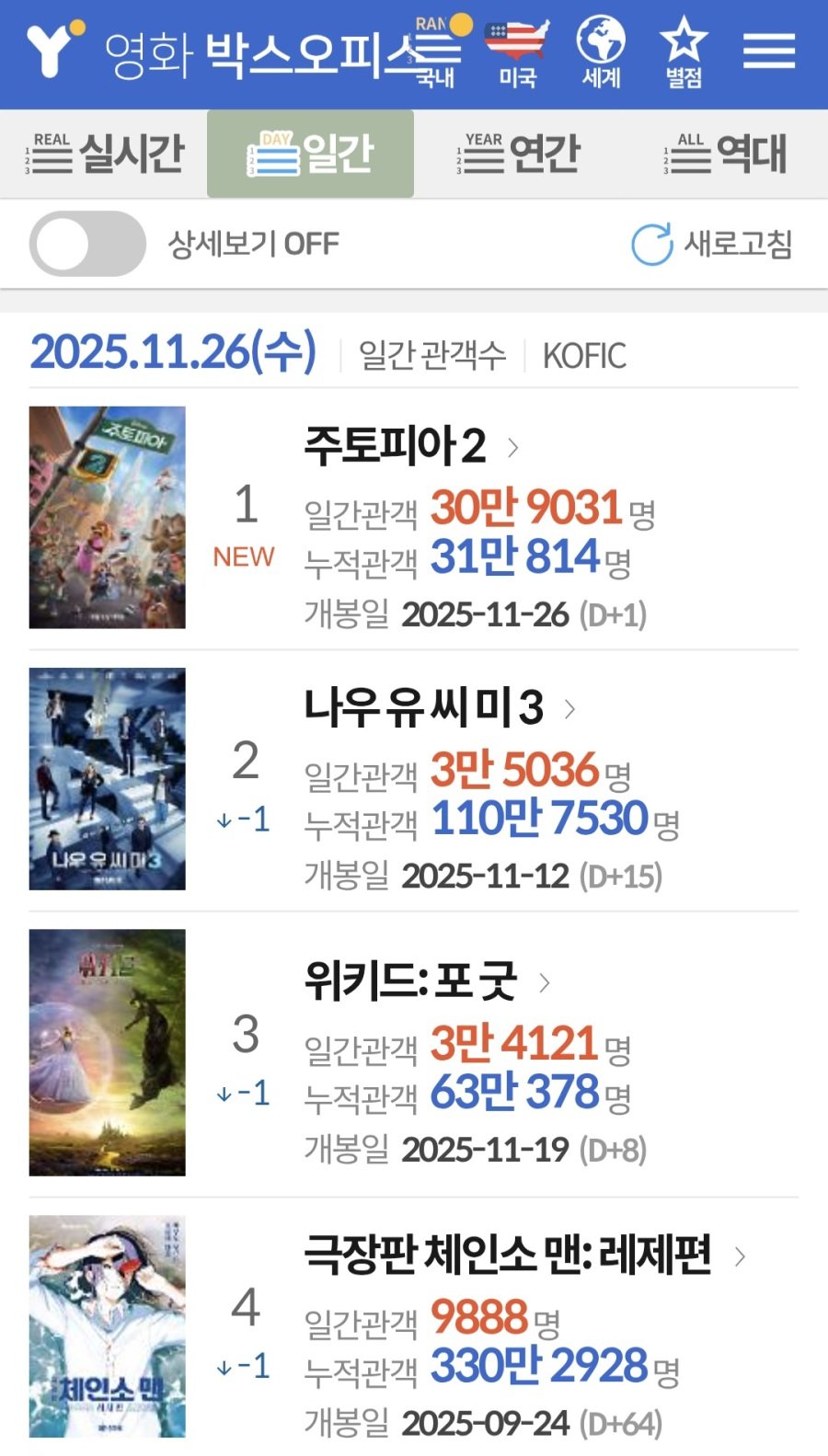Tap the 주토피아 2 poster thumbnail

click(108, 517)
